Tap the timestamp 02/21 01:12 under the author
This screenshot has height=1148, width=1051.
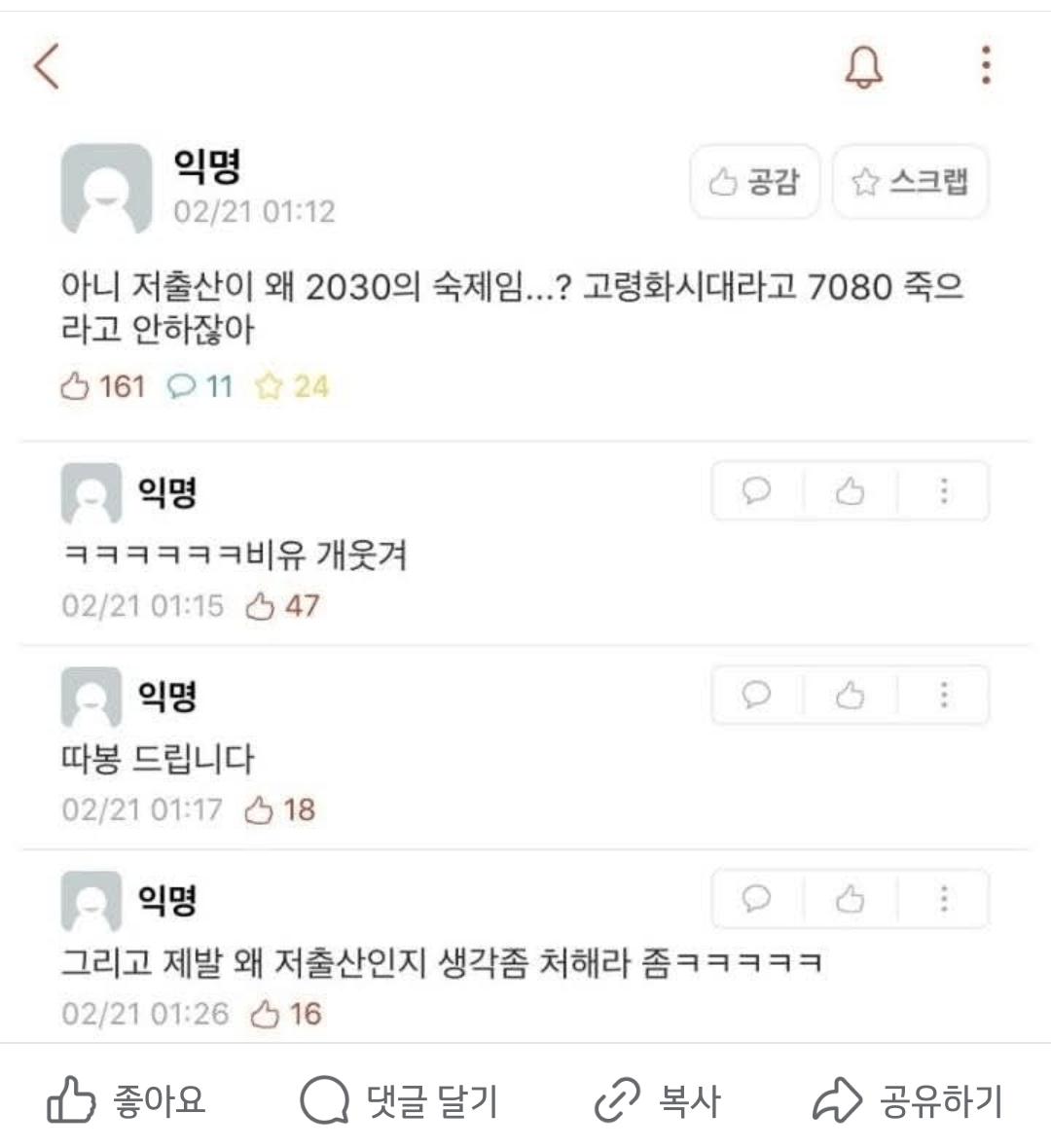pyautogui.click(x=255, y=207)
